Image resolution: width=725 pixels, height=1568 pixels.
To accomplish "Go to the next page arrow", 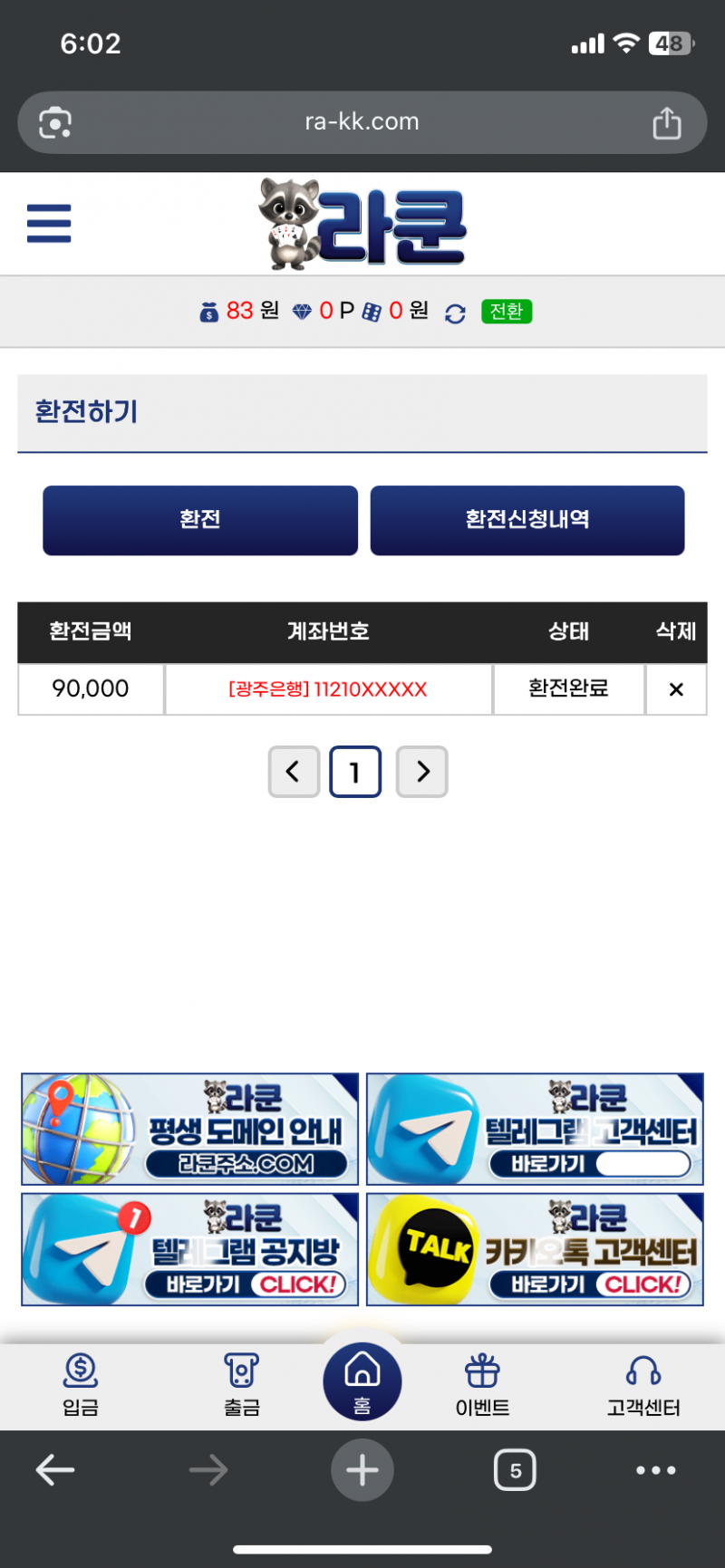I will click(422, 772).
